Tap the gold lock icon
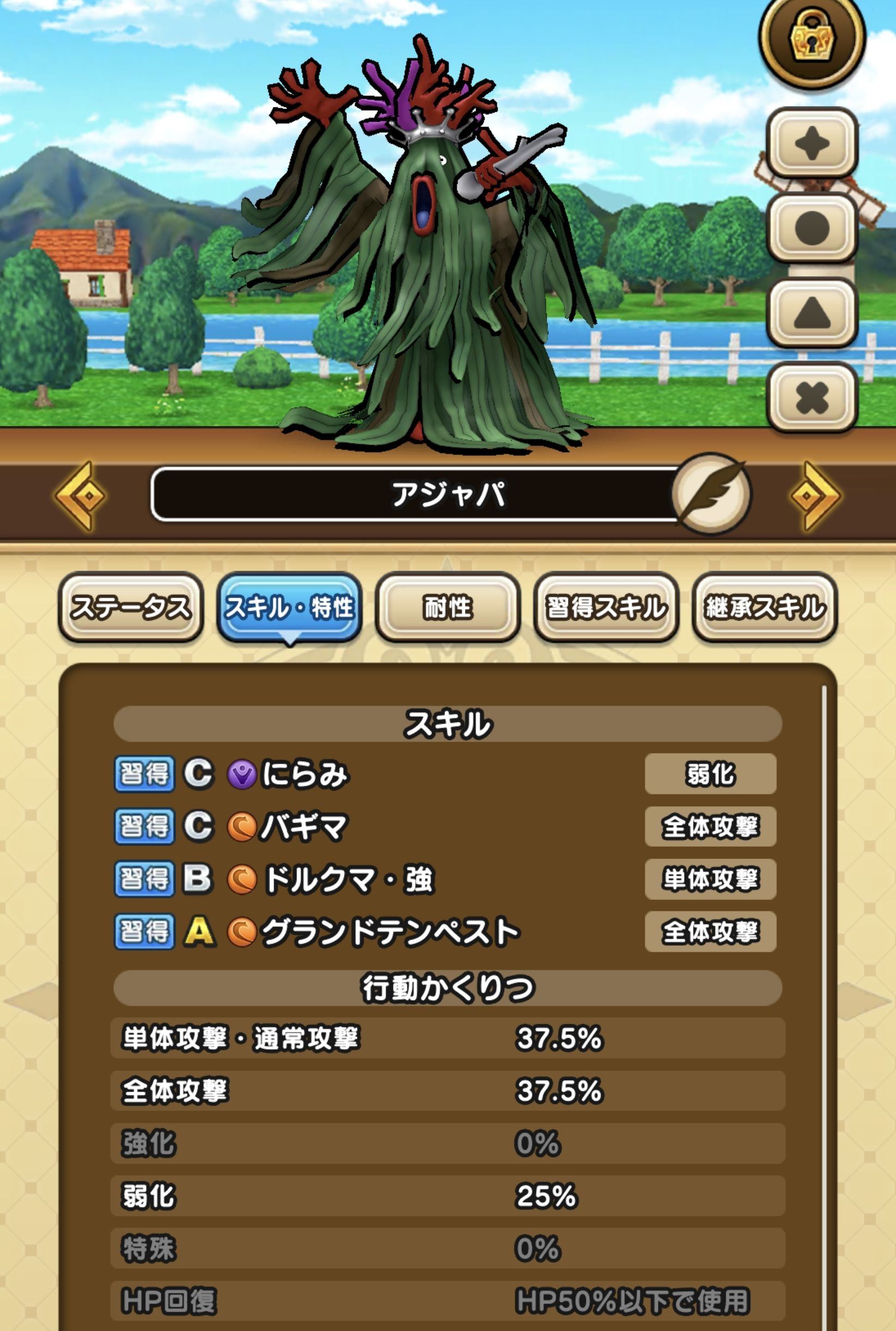The width and height of the screenshot is (896, 1331). click(x=812, y=39)
